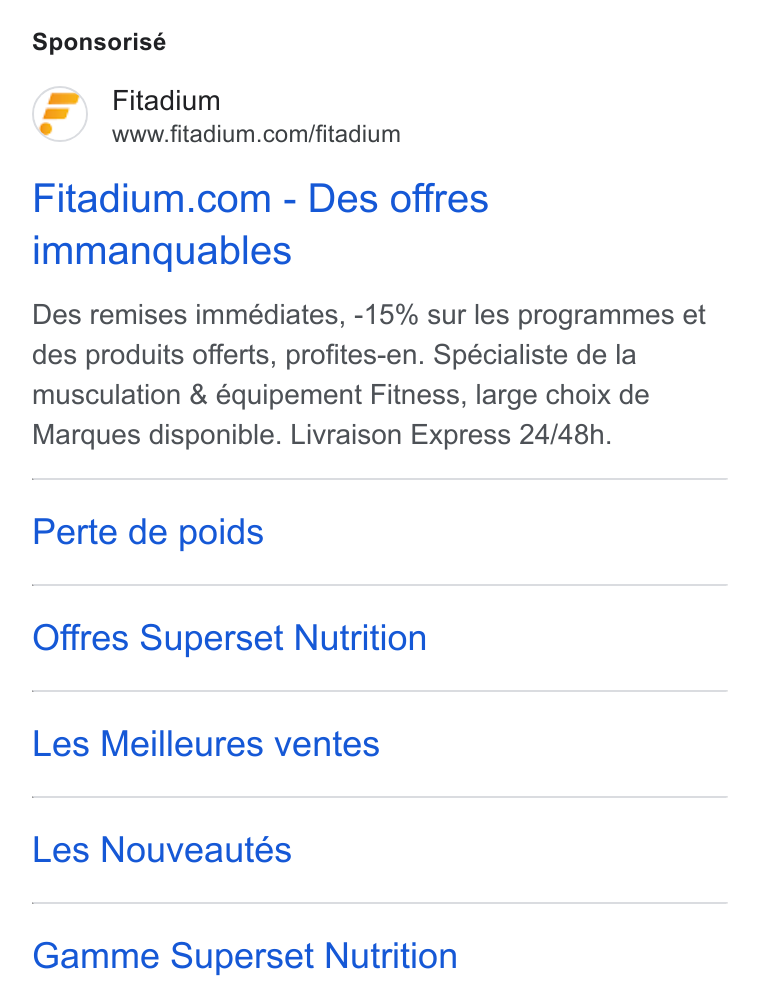Open the Fitadium.com ad headline link
760x1008 pixels.
click(x=260, y=224)
